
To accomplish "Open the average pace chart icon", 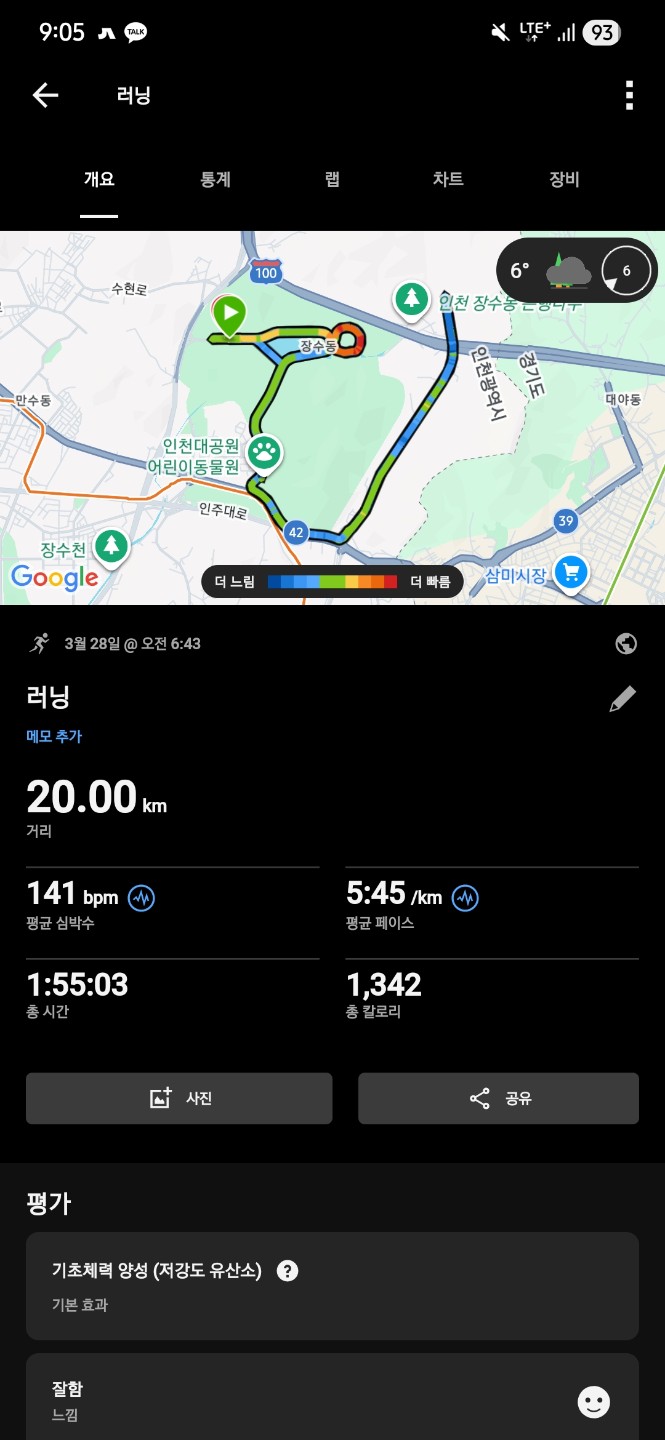I will coord(465,897).
